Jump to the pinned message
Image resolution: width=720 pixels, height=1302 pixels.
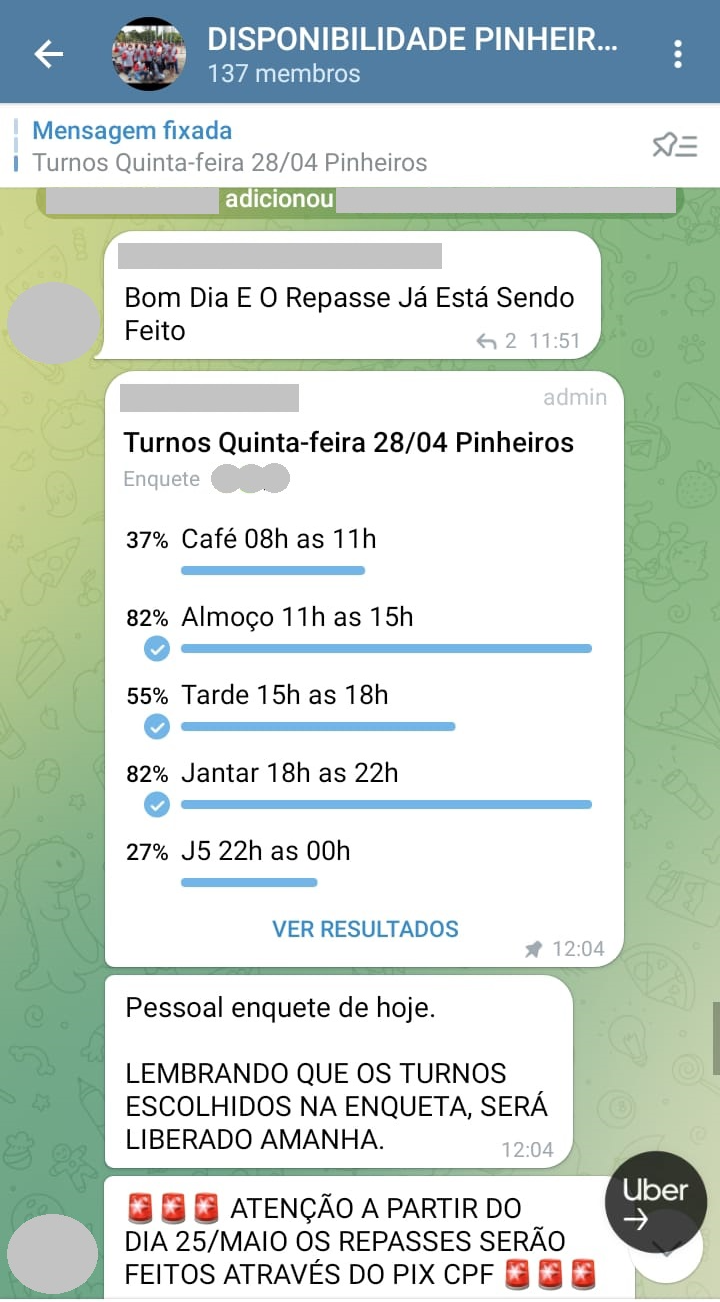(320, 146)
